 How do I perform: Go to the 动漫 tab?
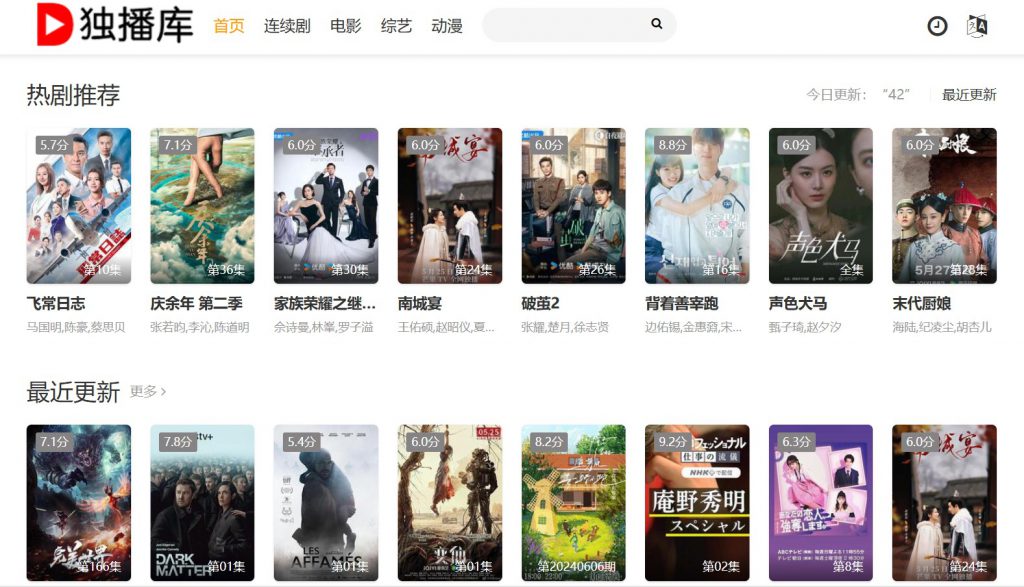(447, 26)
